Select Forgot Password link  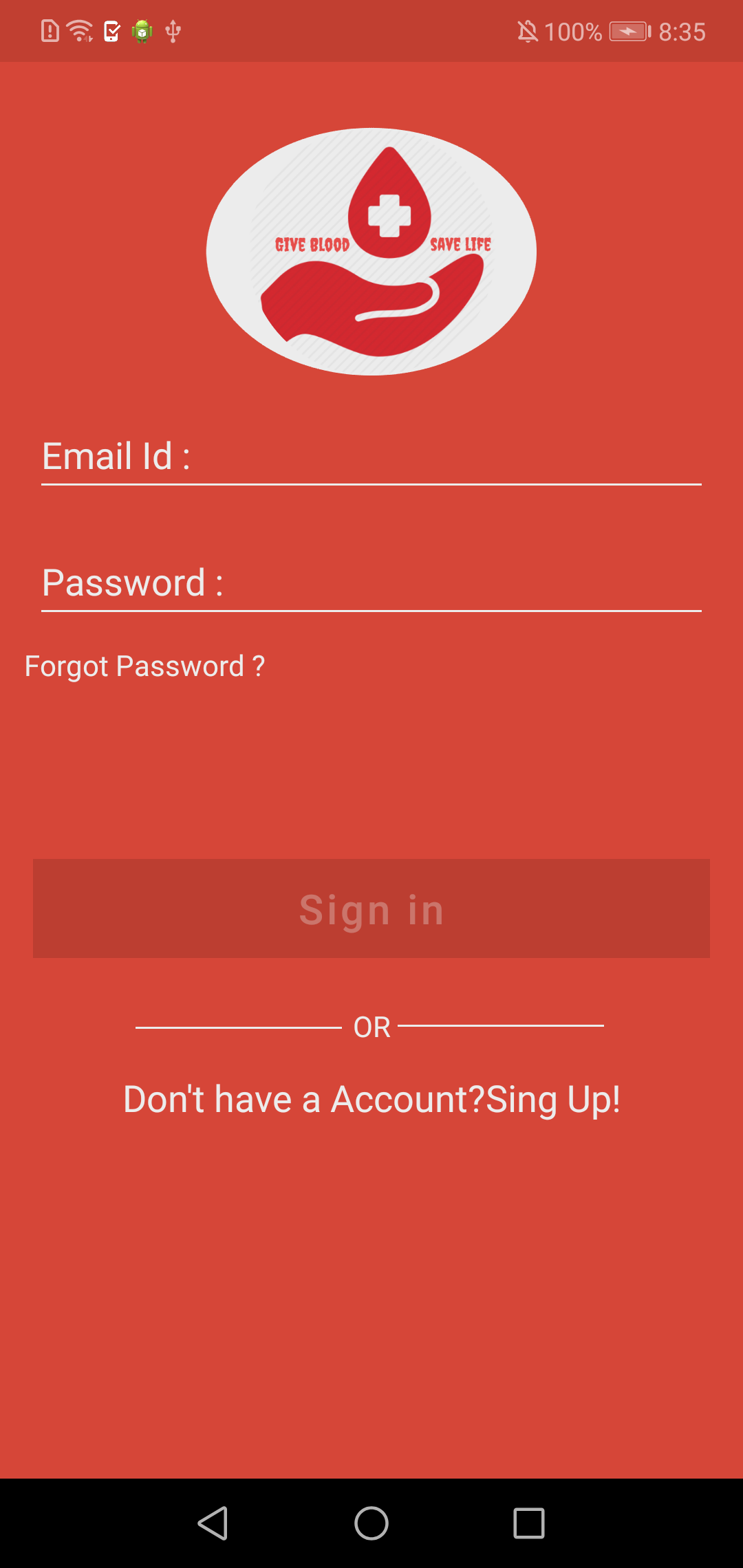pos(144,665)
